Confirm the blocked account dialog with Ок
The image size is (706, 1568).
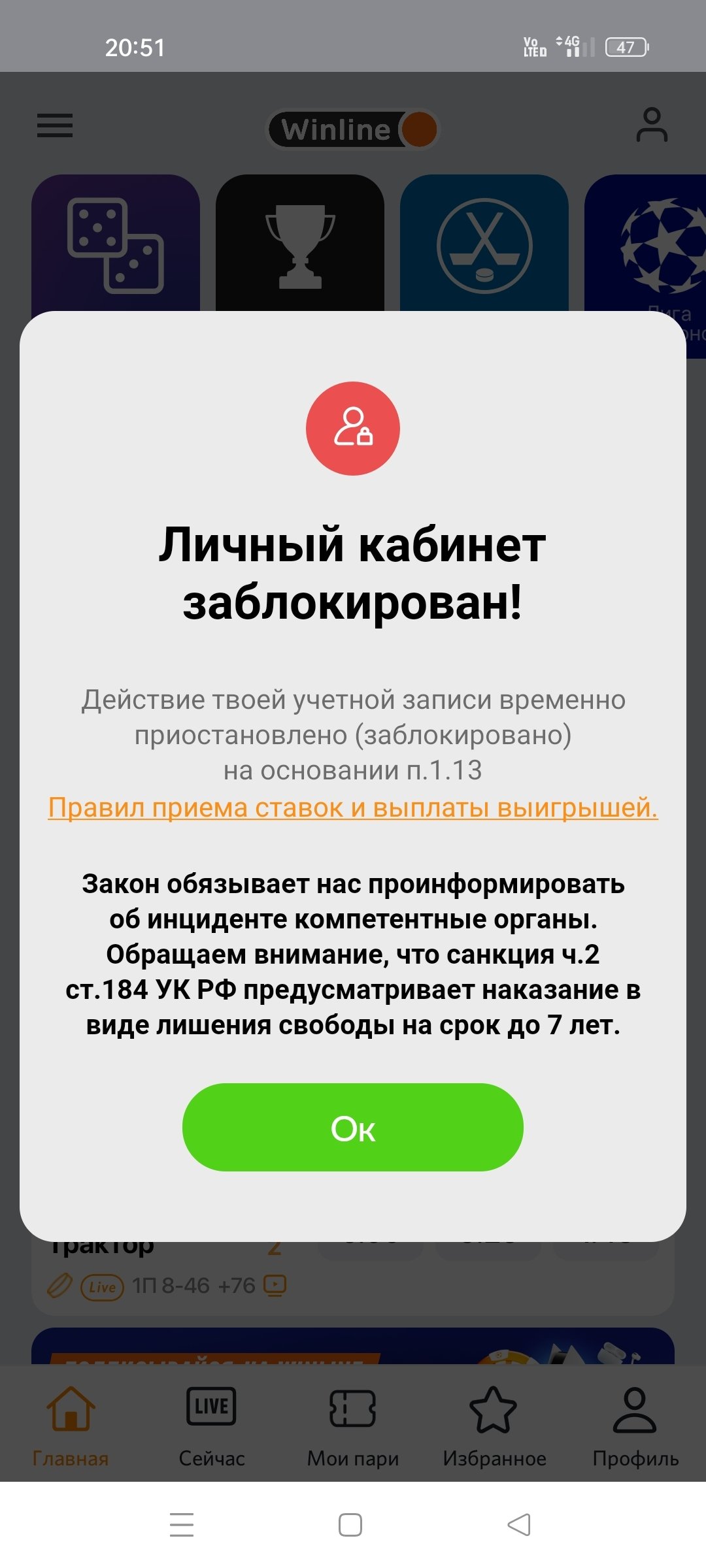[352, 1127]
